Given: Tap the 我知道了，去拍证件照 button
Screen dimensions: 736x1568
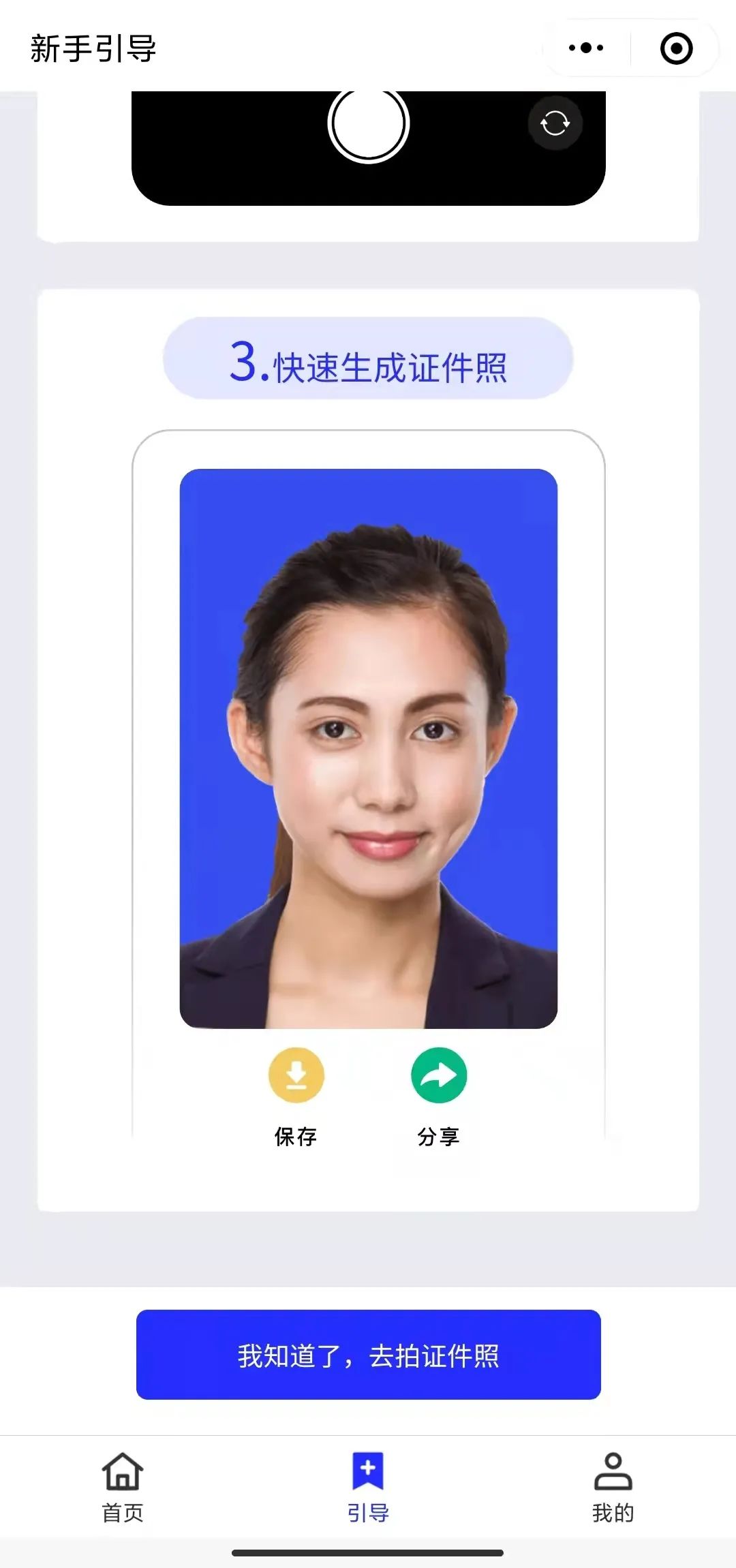Looking at the screenshot, I should point(368,1355).
